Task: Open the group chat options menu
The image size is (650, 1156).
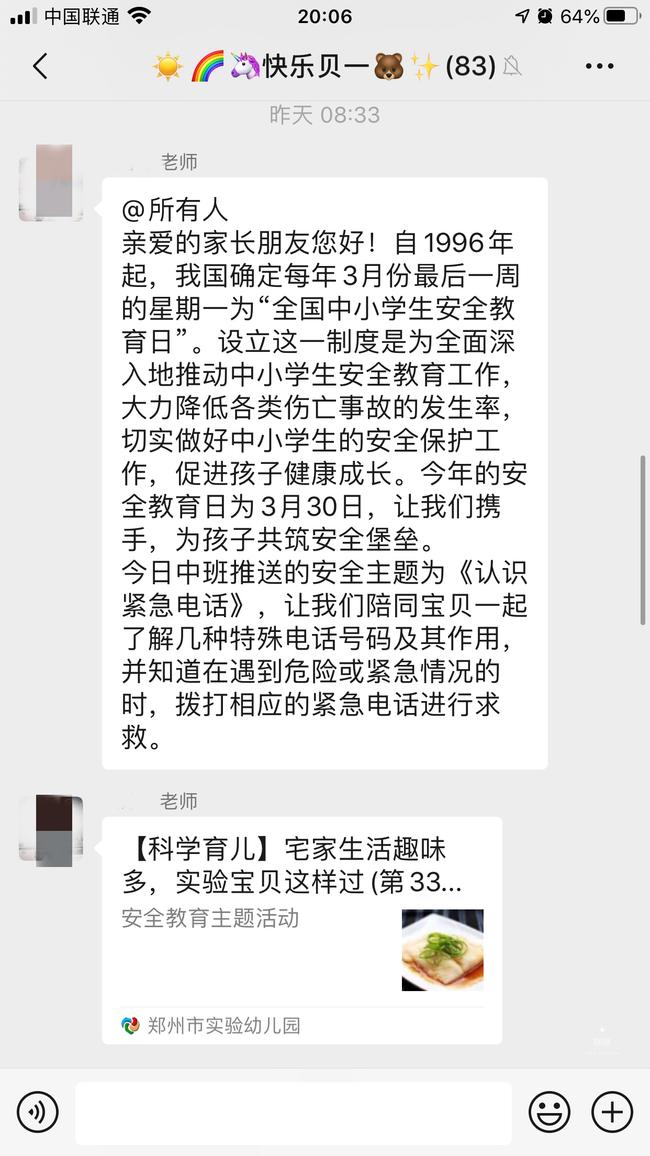Action: [x=599, y=67]
